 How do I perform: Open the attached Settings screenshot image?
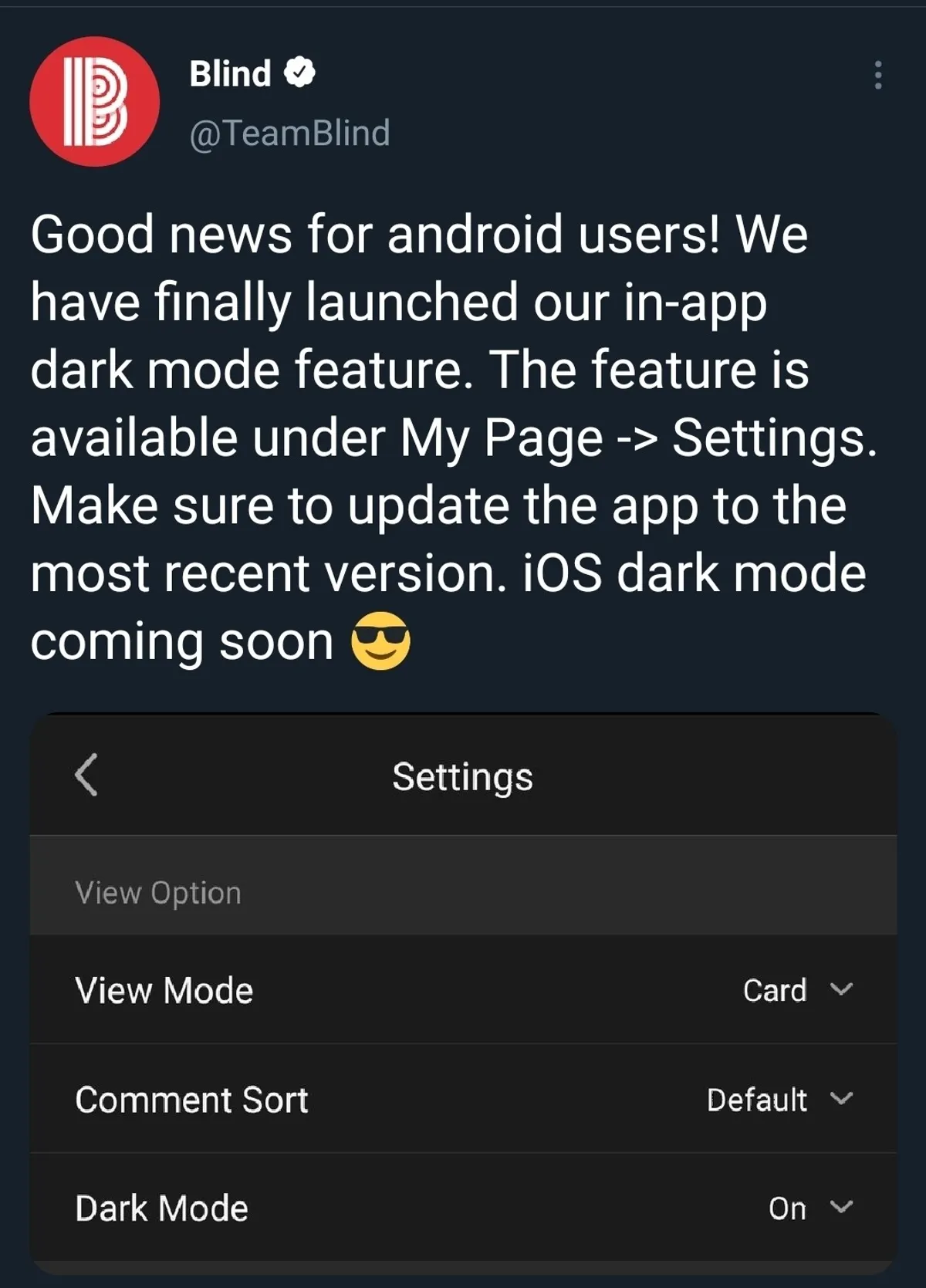click(463, 992)
